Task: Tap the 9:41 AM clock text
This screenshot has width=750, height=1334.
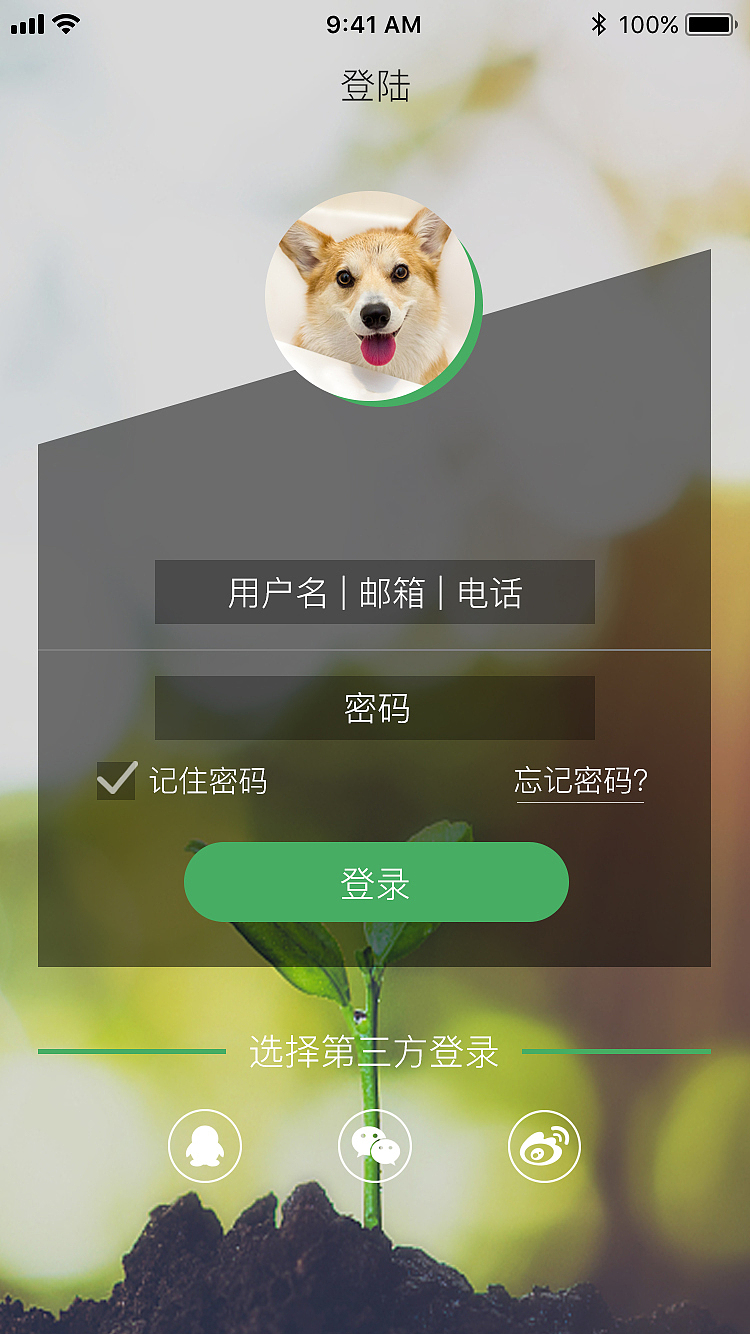Action: (x=375, y=25)
